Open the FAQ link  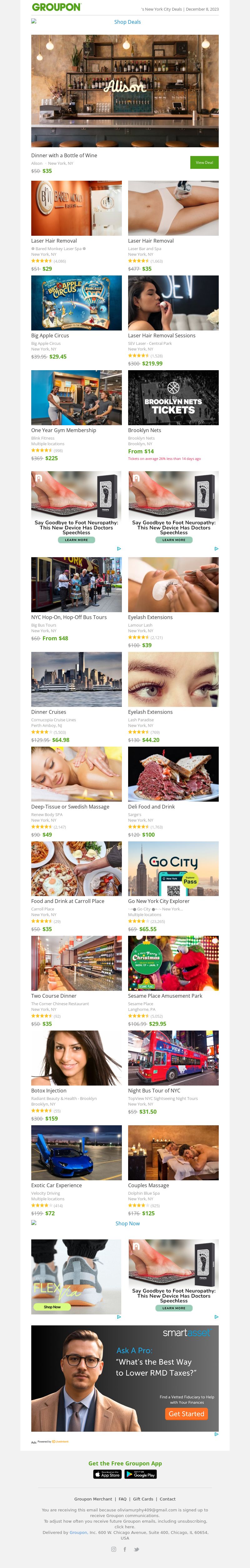[122, 1499]
